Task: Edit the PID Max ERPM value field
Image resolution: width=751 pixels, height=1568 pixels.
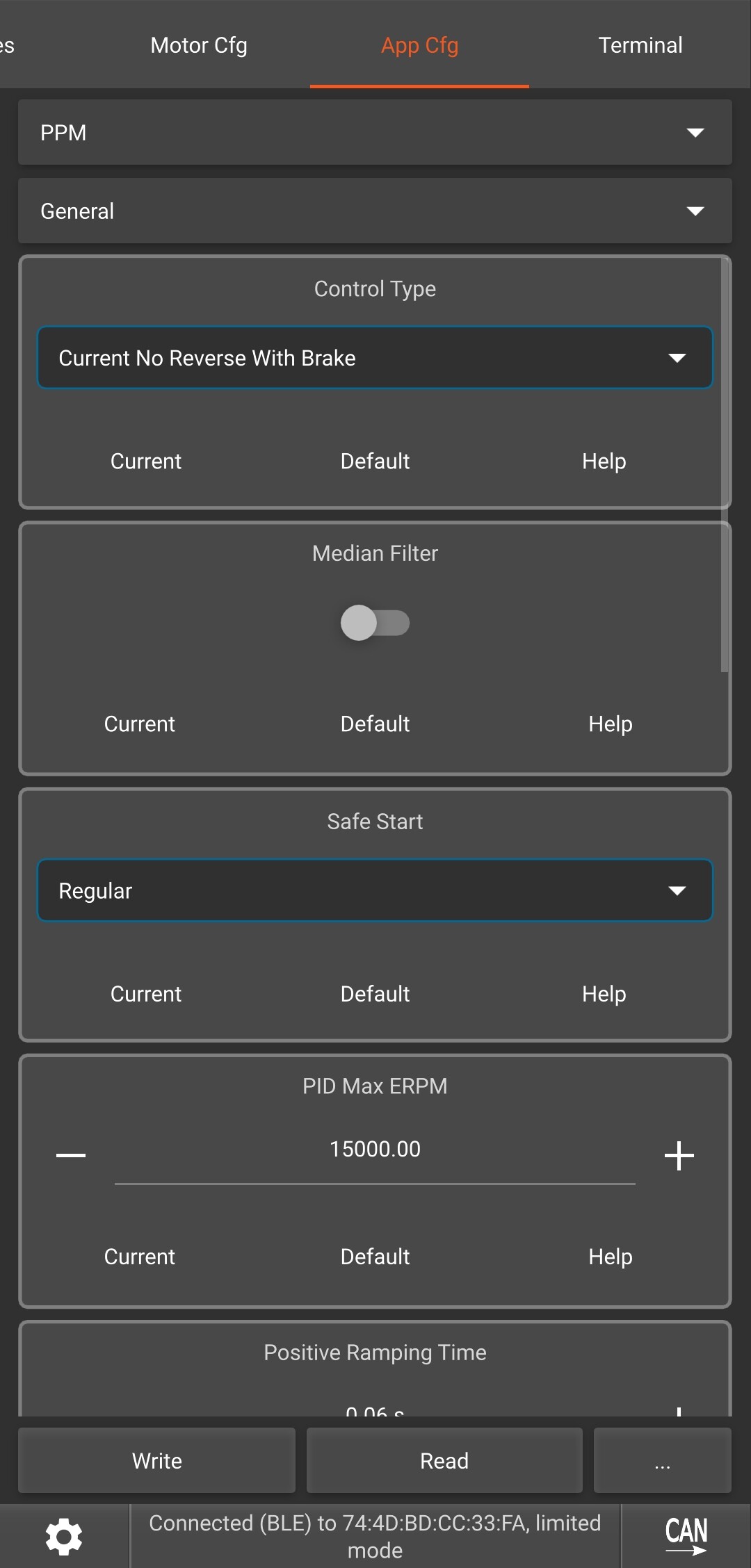Action: click(375, 1150)
